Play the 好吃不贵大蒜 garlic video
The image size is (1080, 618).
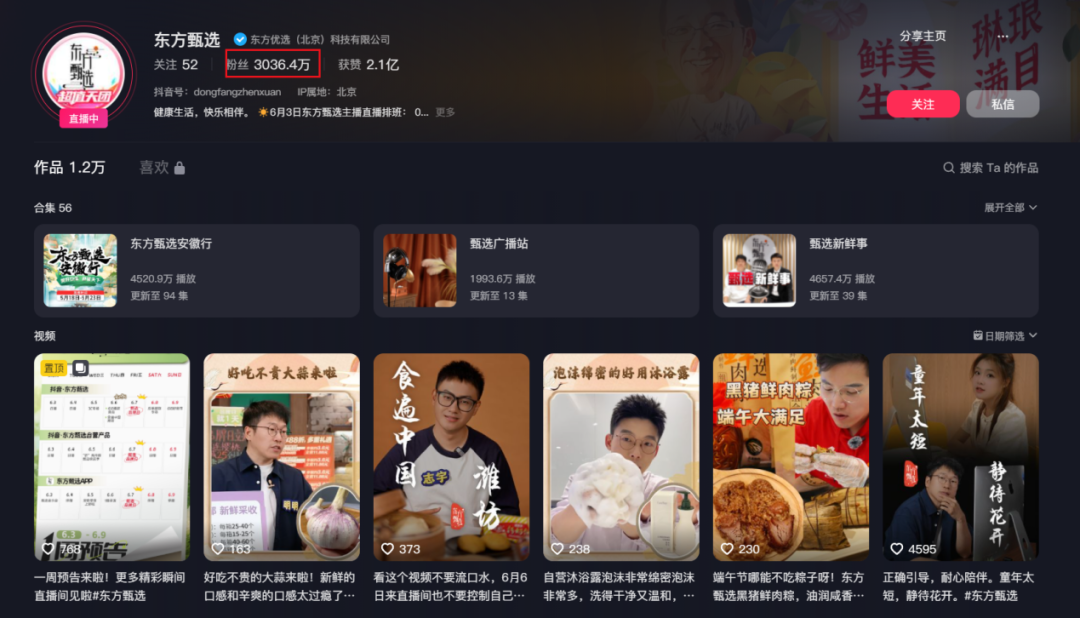click(x=281, y=457)
